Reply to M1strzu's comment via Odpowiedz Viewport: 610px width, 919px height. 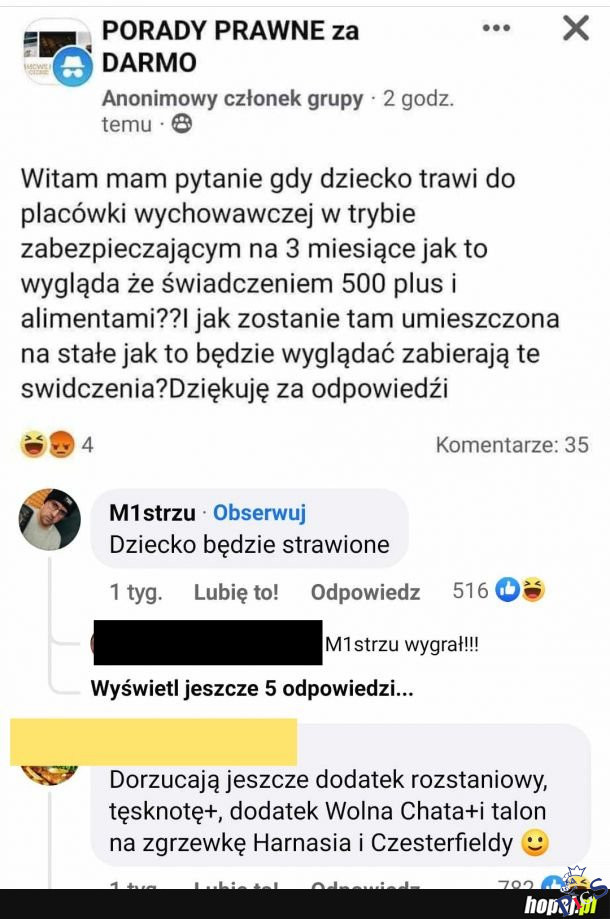point(365,592)
